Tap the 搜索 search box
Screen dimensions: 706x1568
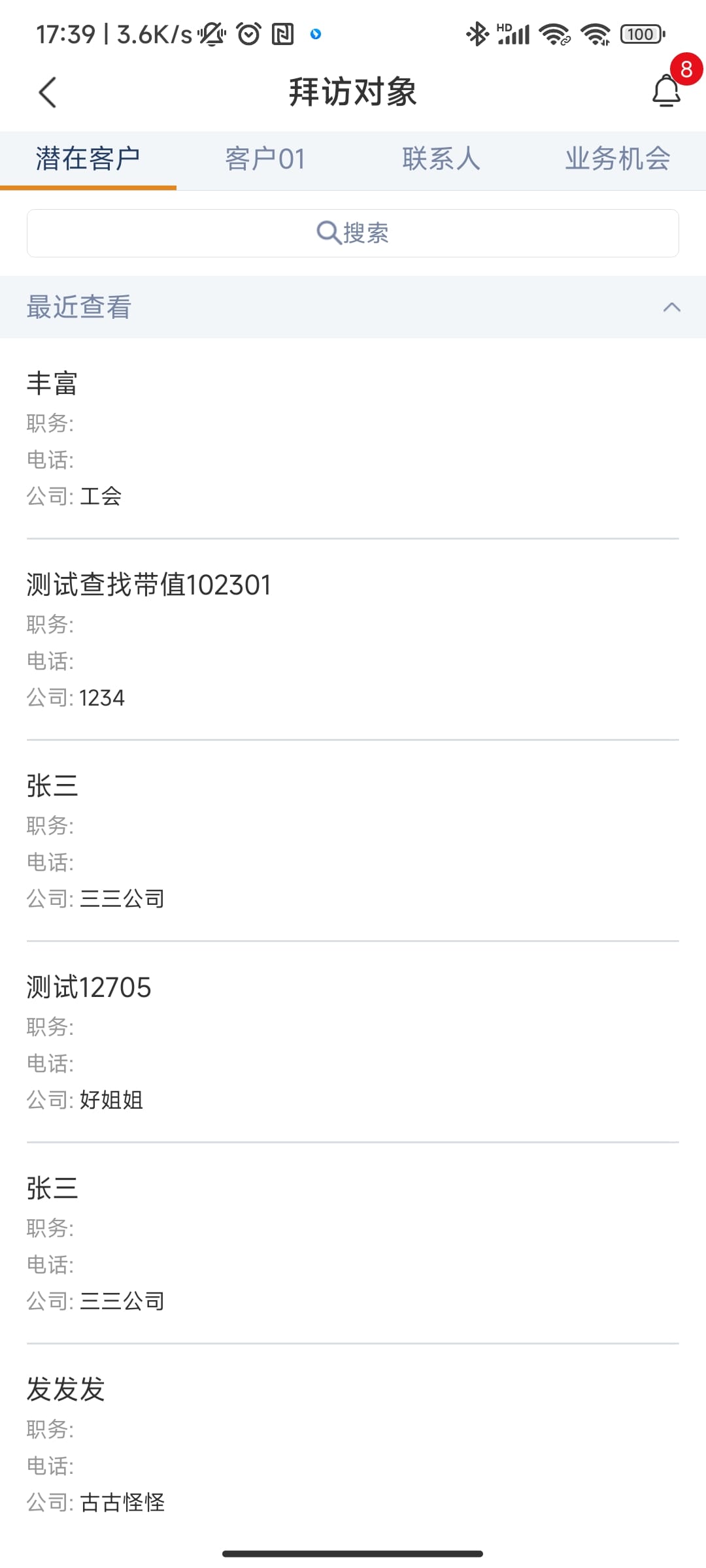tap(353, 233)
